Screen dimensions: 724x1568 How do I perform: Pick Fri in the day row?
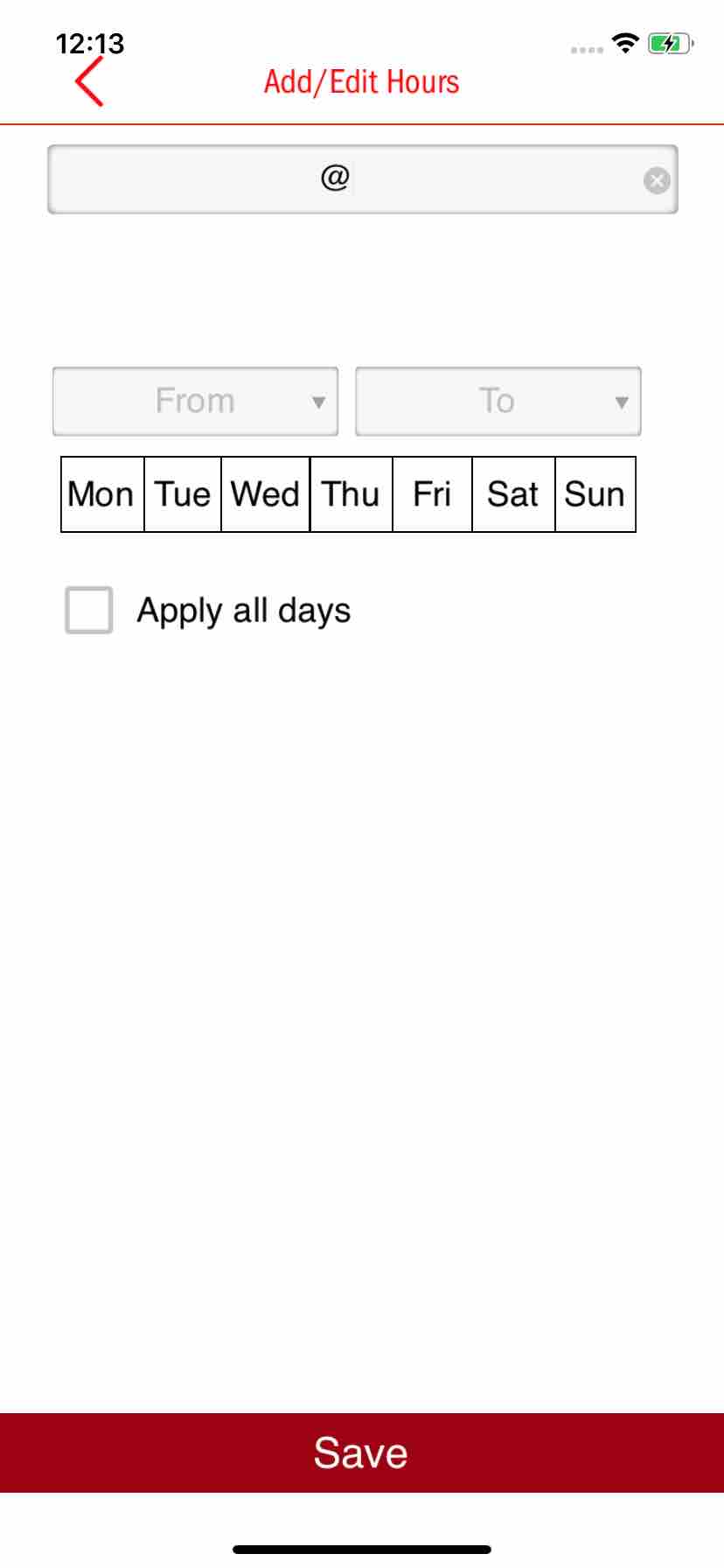coord(432,494)
